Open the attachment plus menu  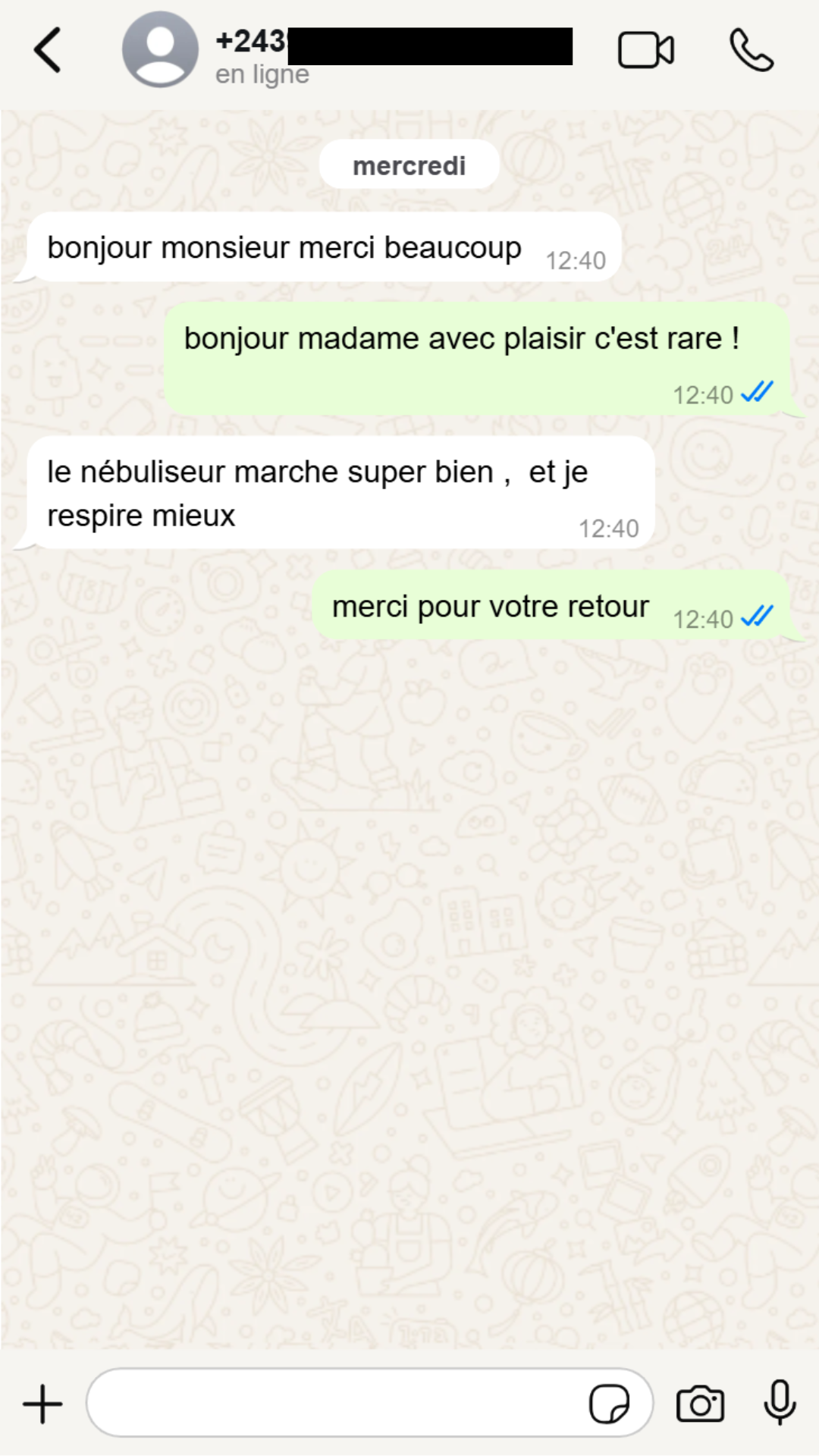point(42,1404)
